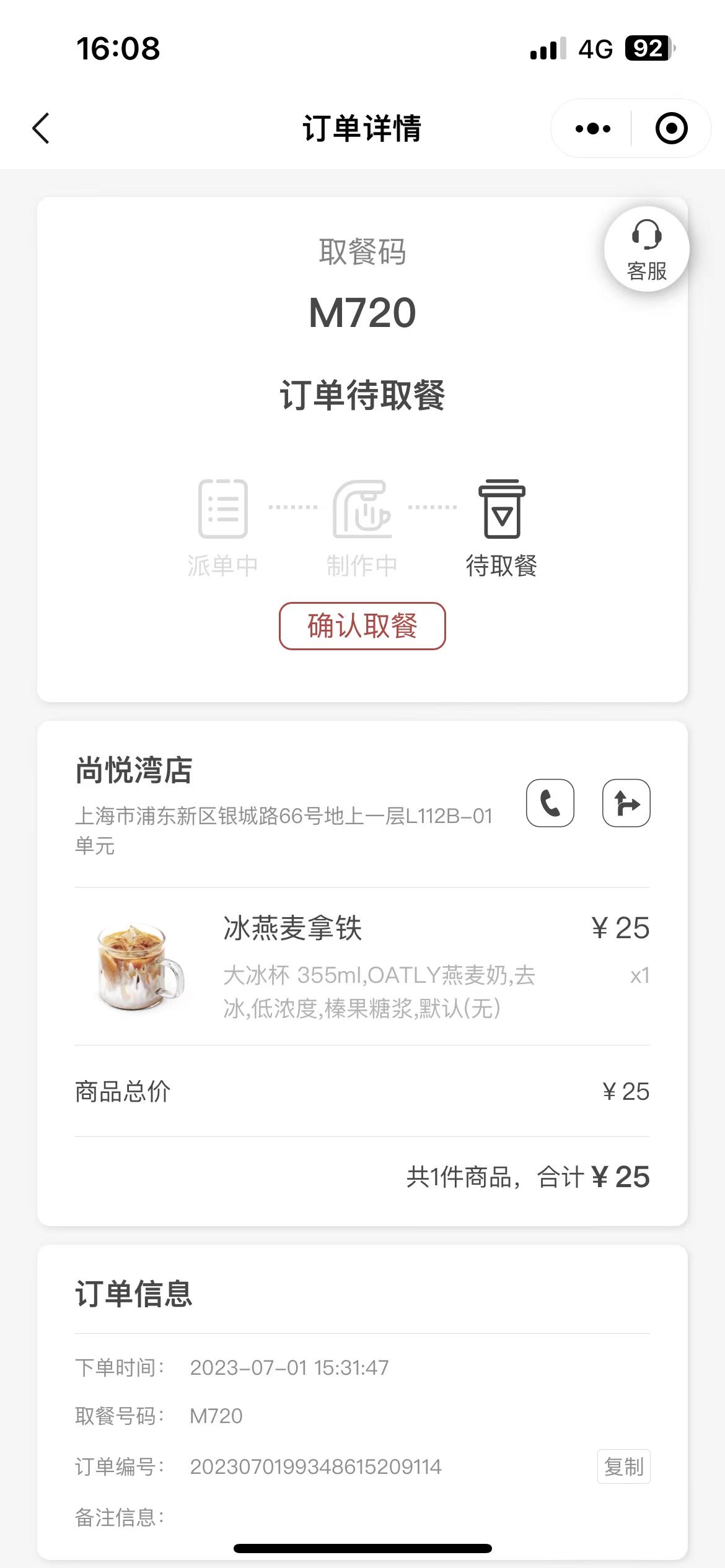Tap 确认取餐 to confirm pickup

pyautogui.click(x=362, y=626)
